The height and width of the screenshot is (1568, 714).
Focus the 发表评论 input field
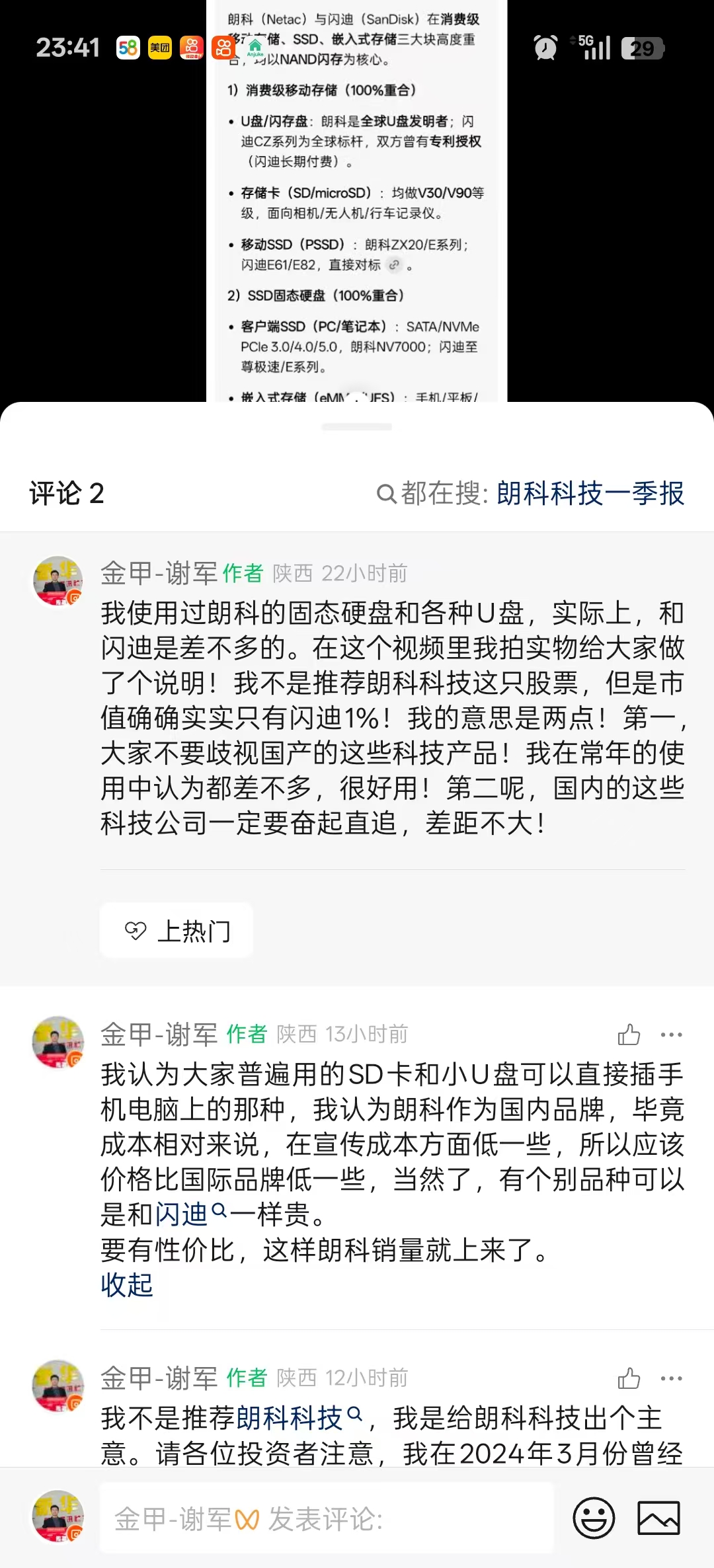[327, 1518]
